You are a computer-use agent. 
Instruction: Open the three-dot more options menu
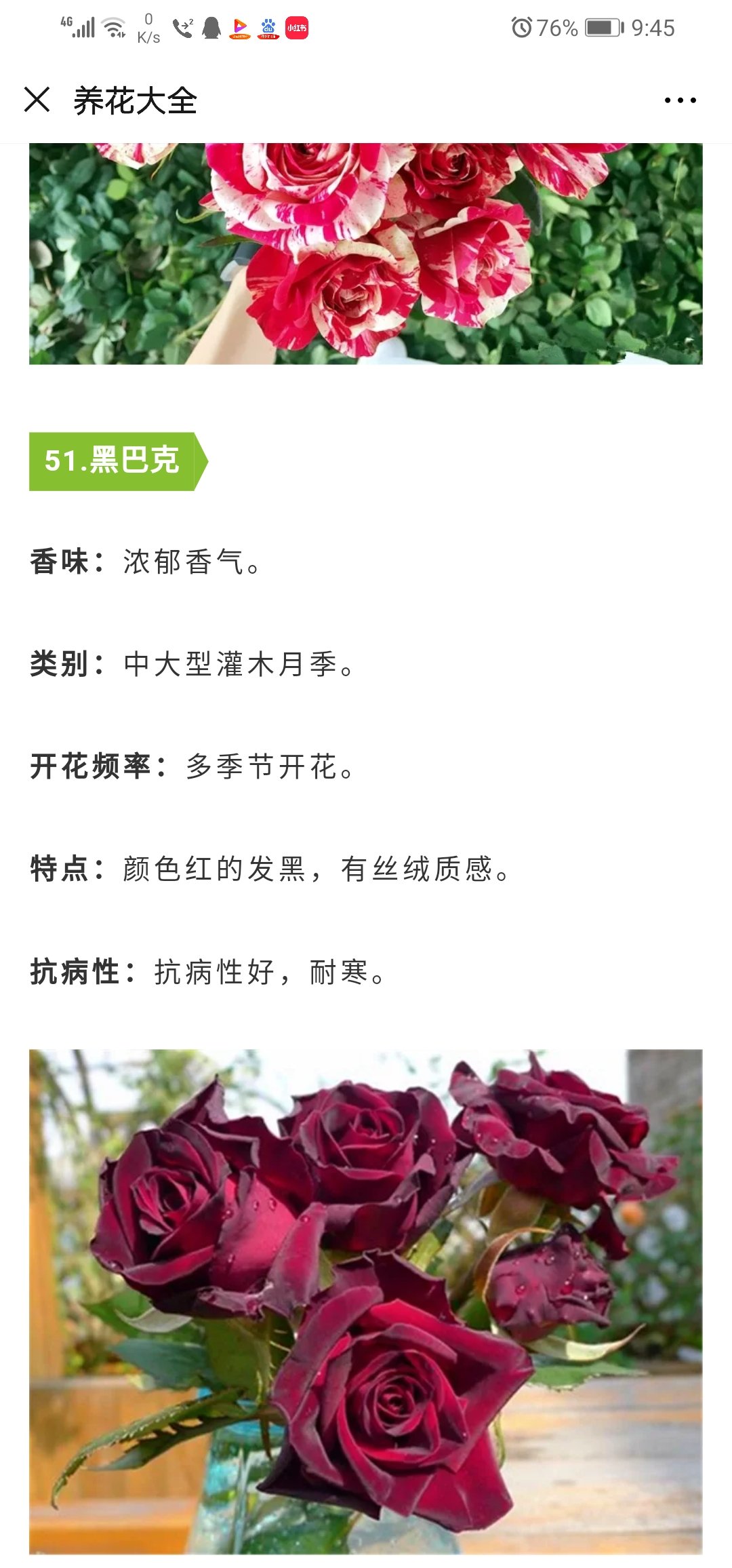coord(680,100)
